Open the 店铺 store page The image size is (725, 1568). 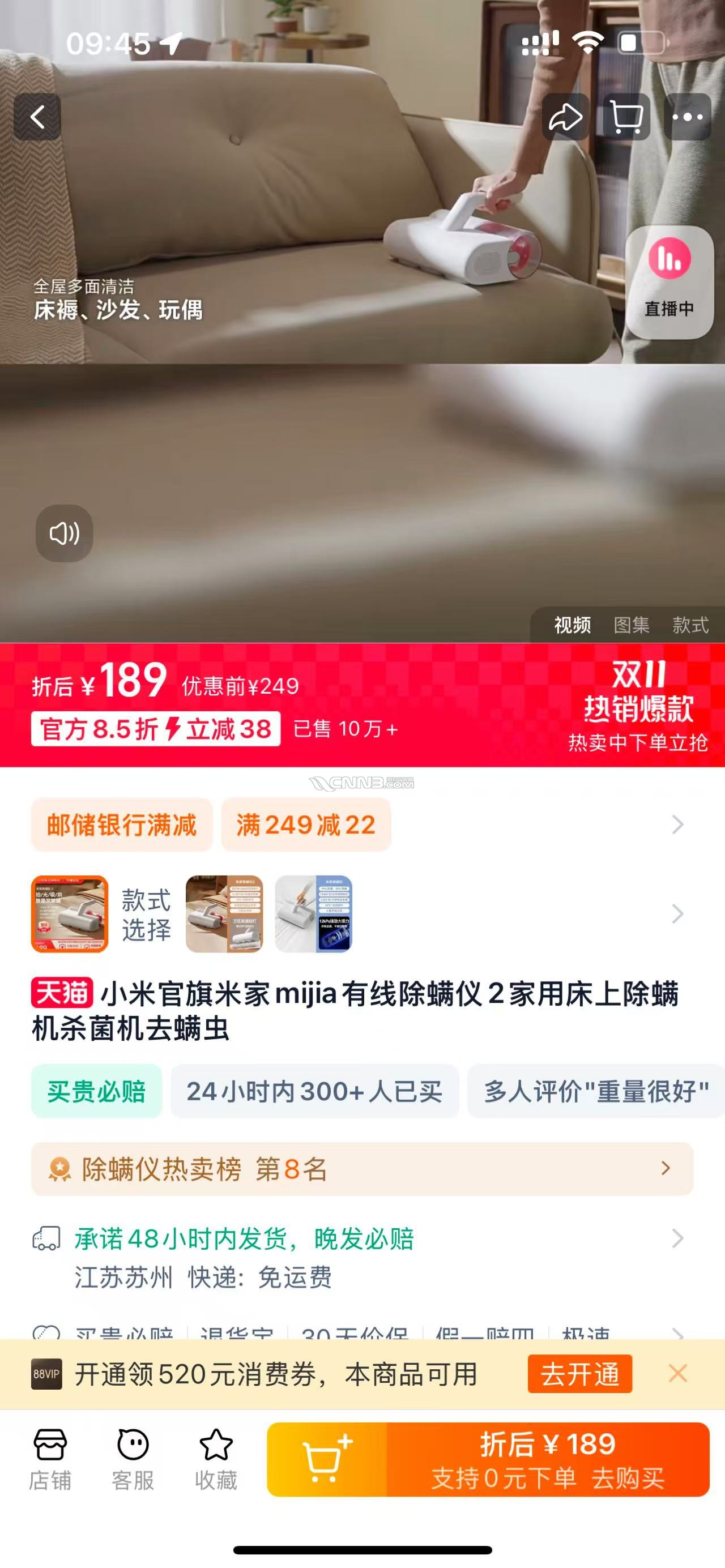[x=50, y=1460]
